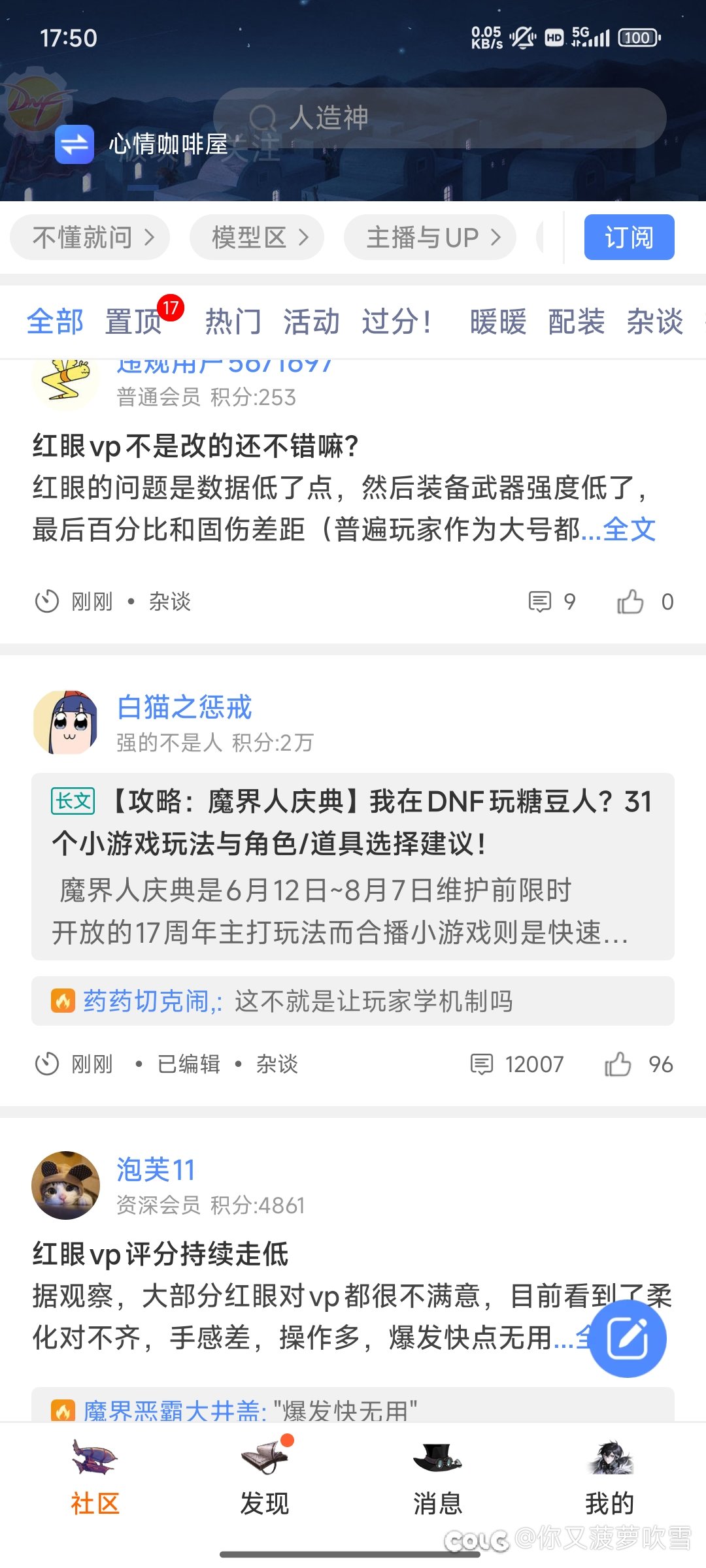Viewport: 706px width, 1568px height.
Task: Switch to the 置顶 tab
Action: (133, 321)
